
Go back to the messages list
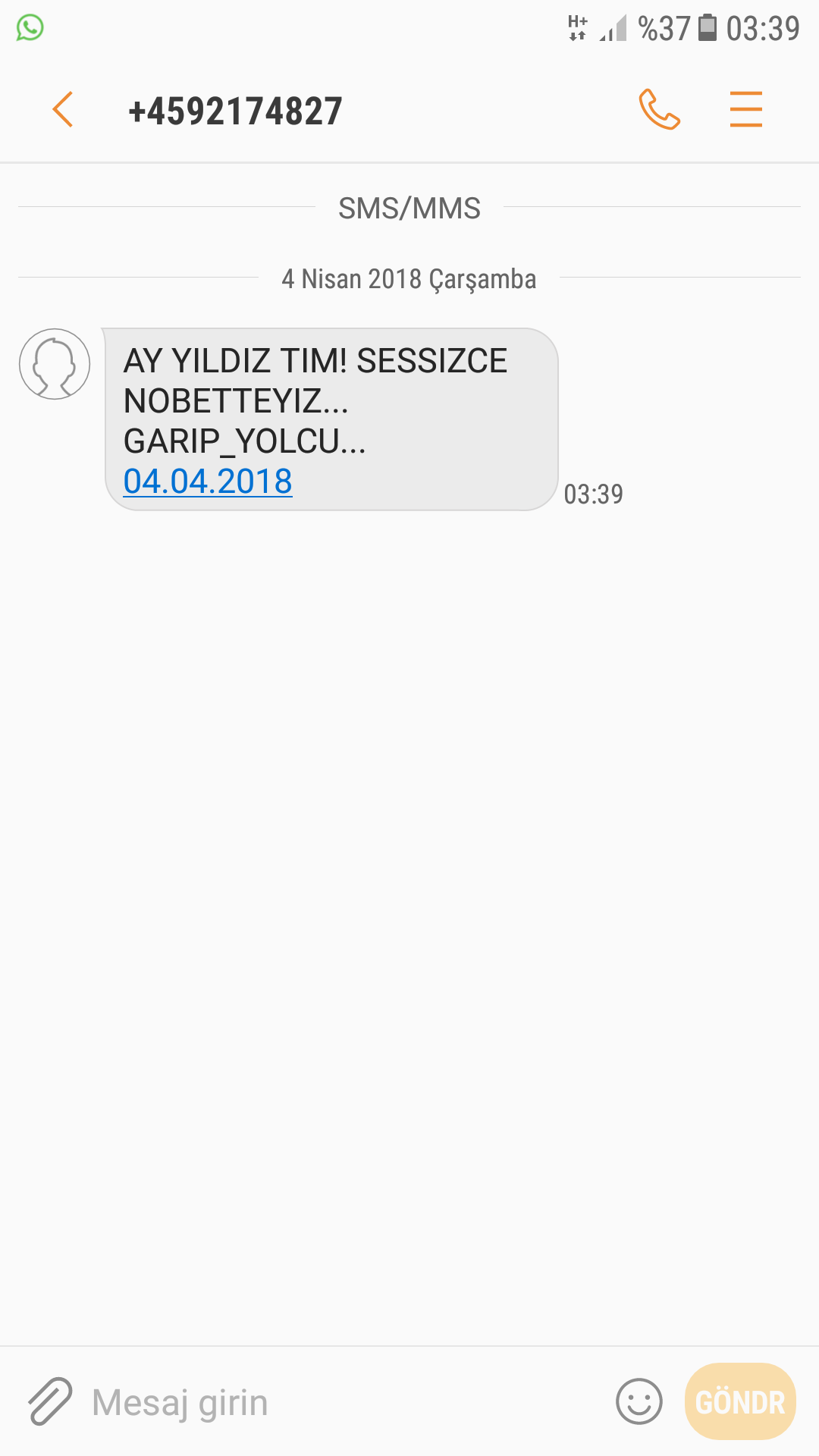63,110
